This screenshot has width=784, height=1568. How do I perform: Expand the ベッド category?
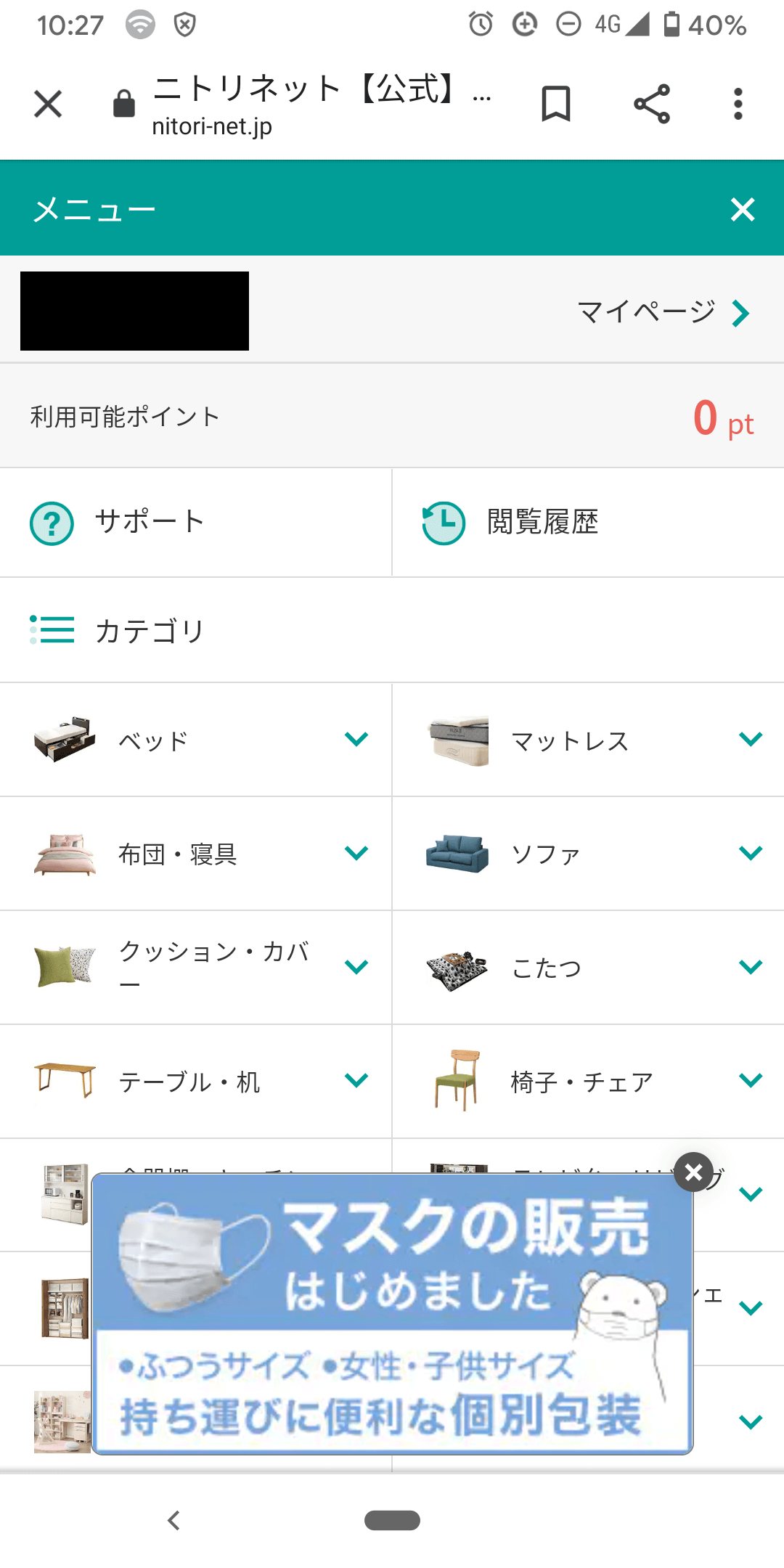point(196,740)
